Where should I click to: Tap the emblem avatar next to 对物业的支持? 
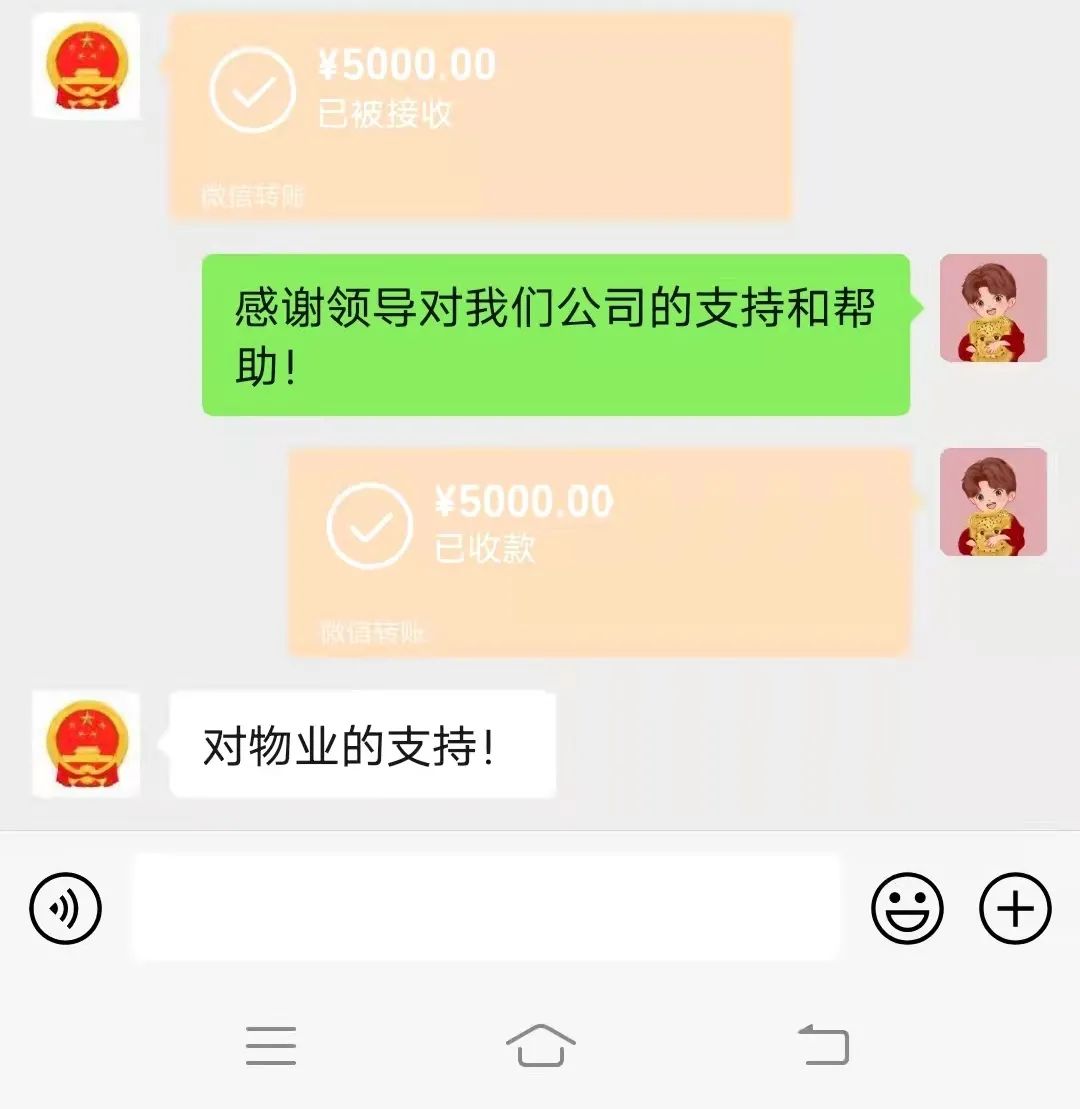[85, 744]
